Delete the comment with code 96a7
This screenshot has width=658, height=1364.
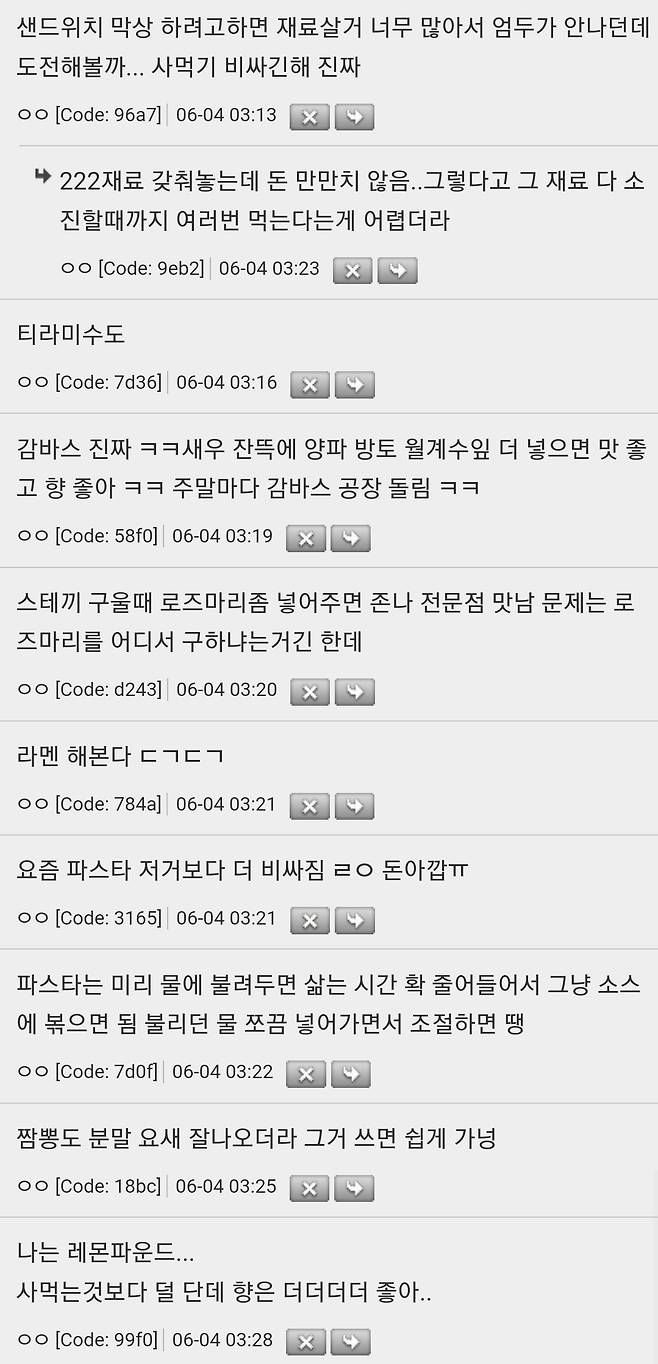pyautogui.click(x=309, y=117)
